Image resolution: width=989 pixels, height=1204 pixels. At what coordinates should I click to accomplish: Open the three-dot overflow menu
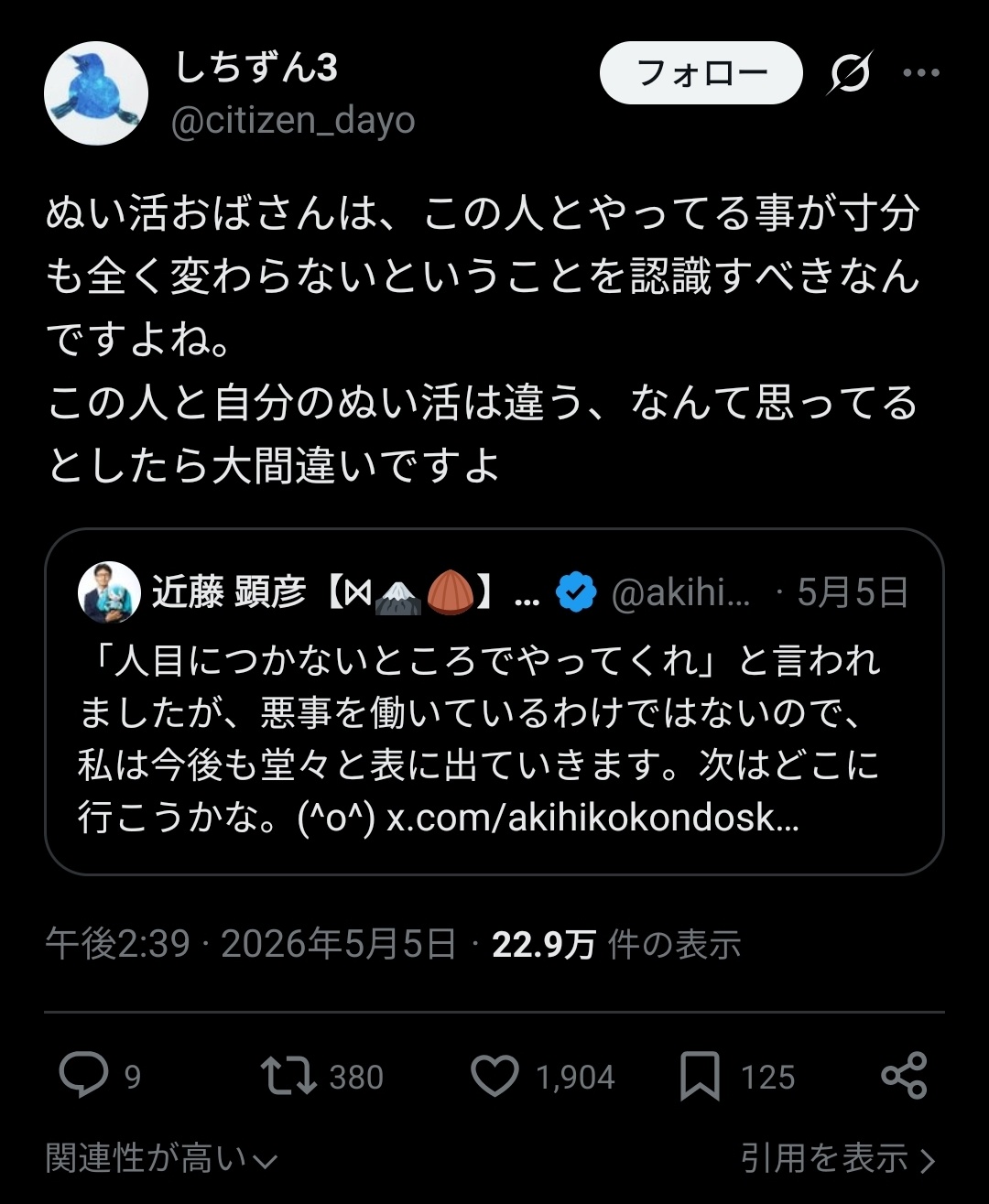pyautogui.click(x=921, y=73)
